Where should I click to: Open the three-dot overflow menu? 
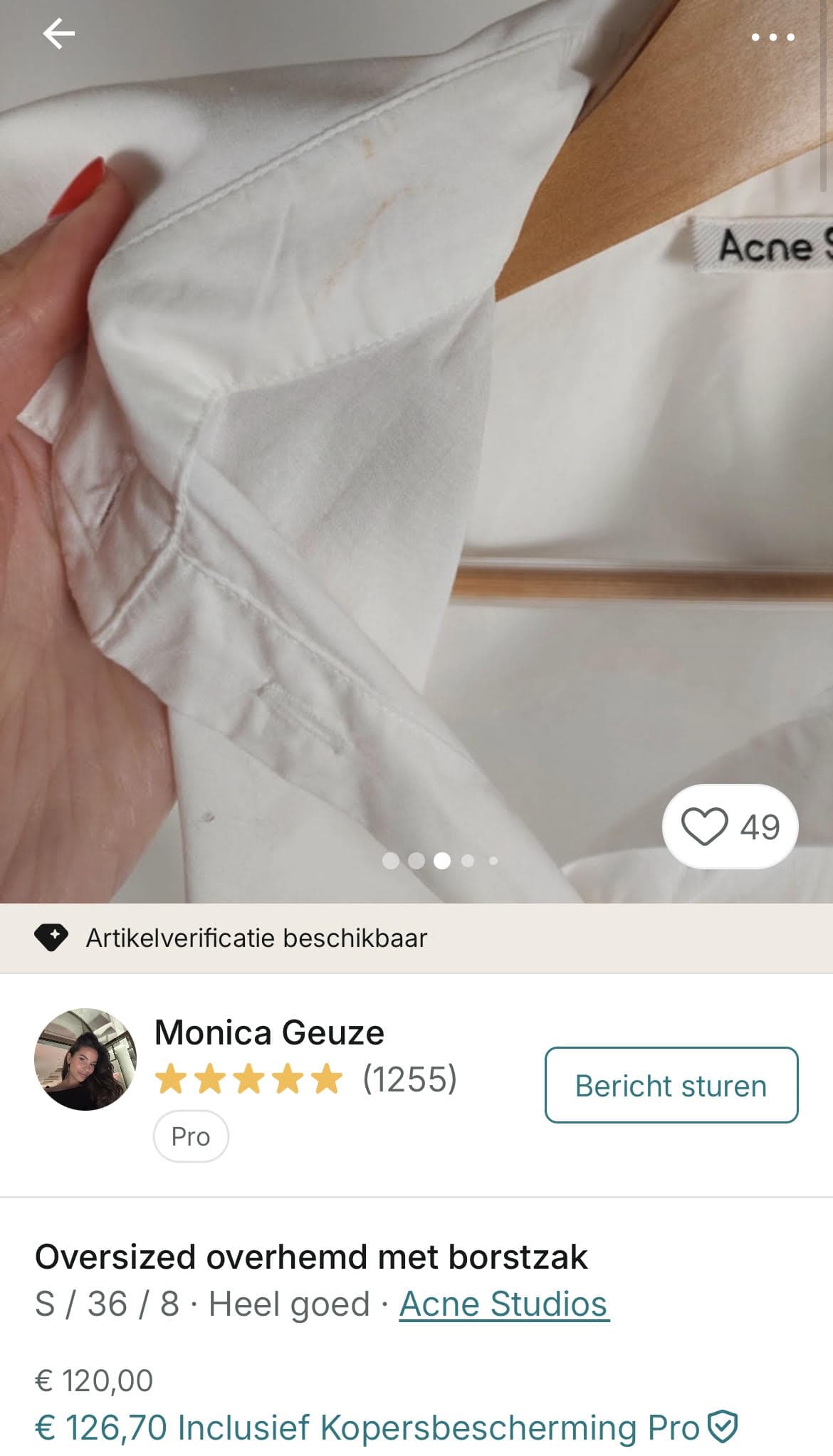point(773,37)
